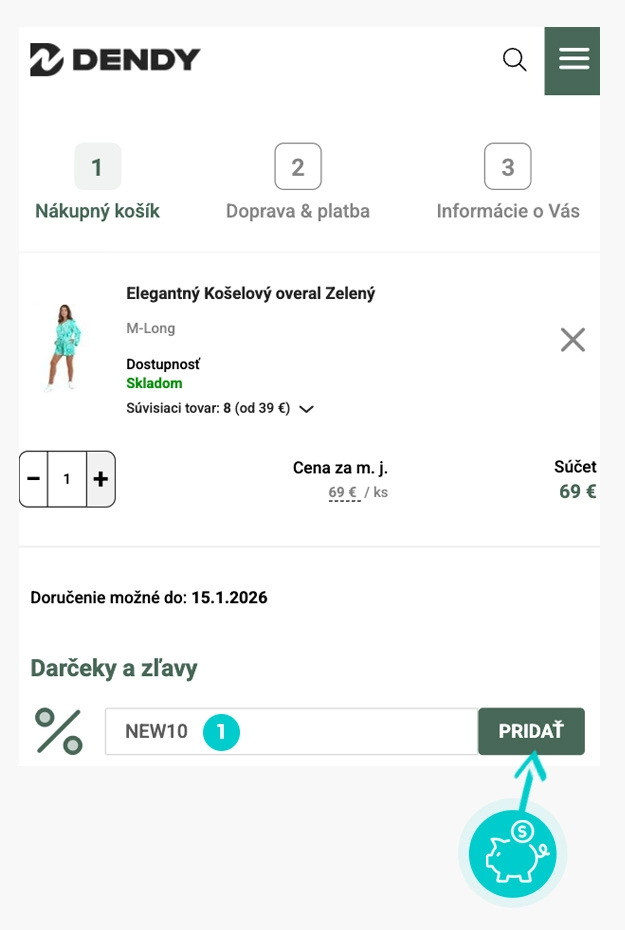This screenshot has height=930, width=625.
Task: Remove the overal from the cart
Action: 573,340
